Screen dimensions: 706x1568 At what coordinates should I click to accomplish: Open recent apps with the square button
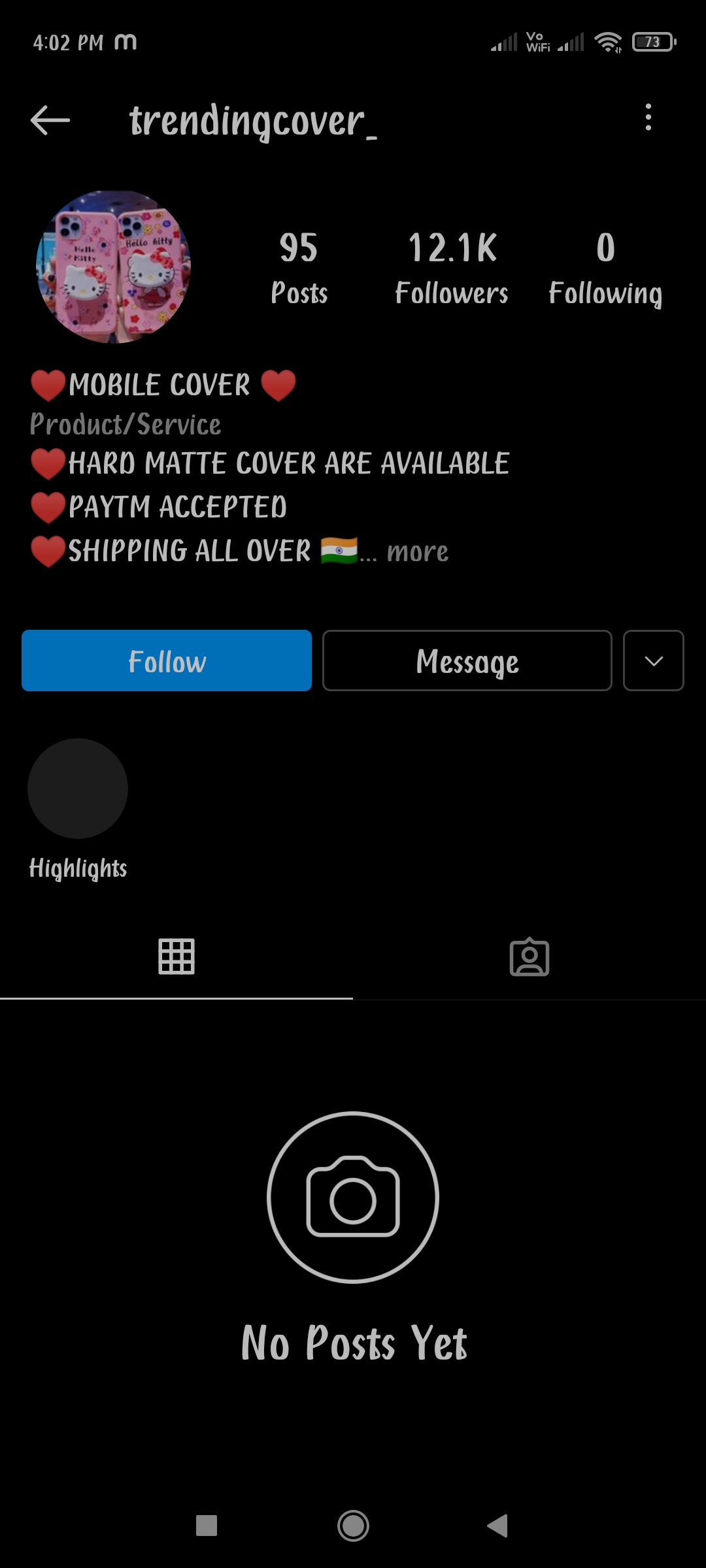[207, 1526]
